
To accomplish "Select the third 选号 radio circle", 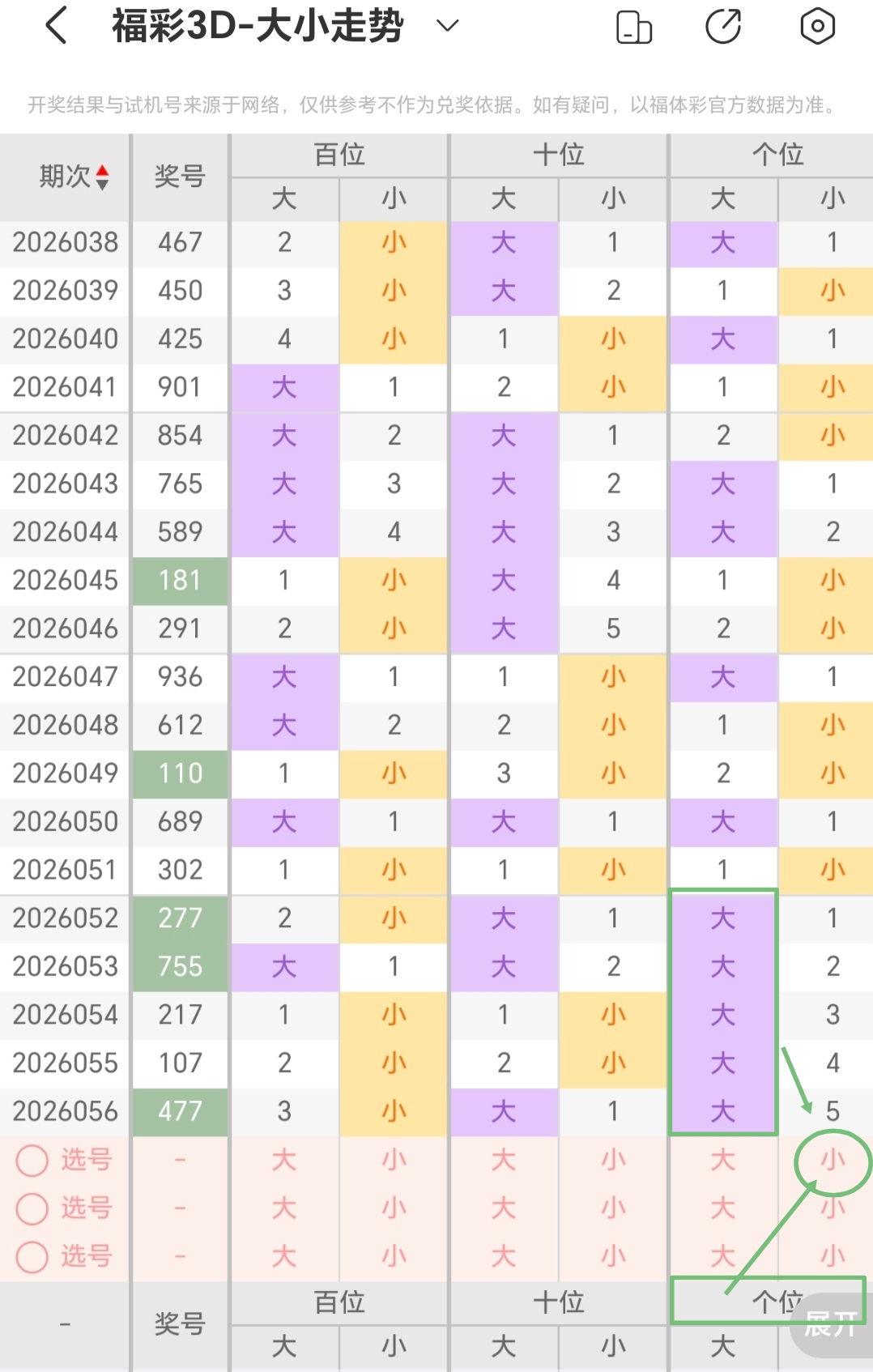I will coord(32,1257).
